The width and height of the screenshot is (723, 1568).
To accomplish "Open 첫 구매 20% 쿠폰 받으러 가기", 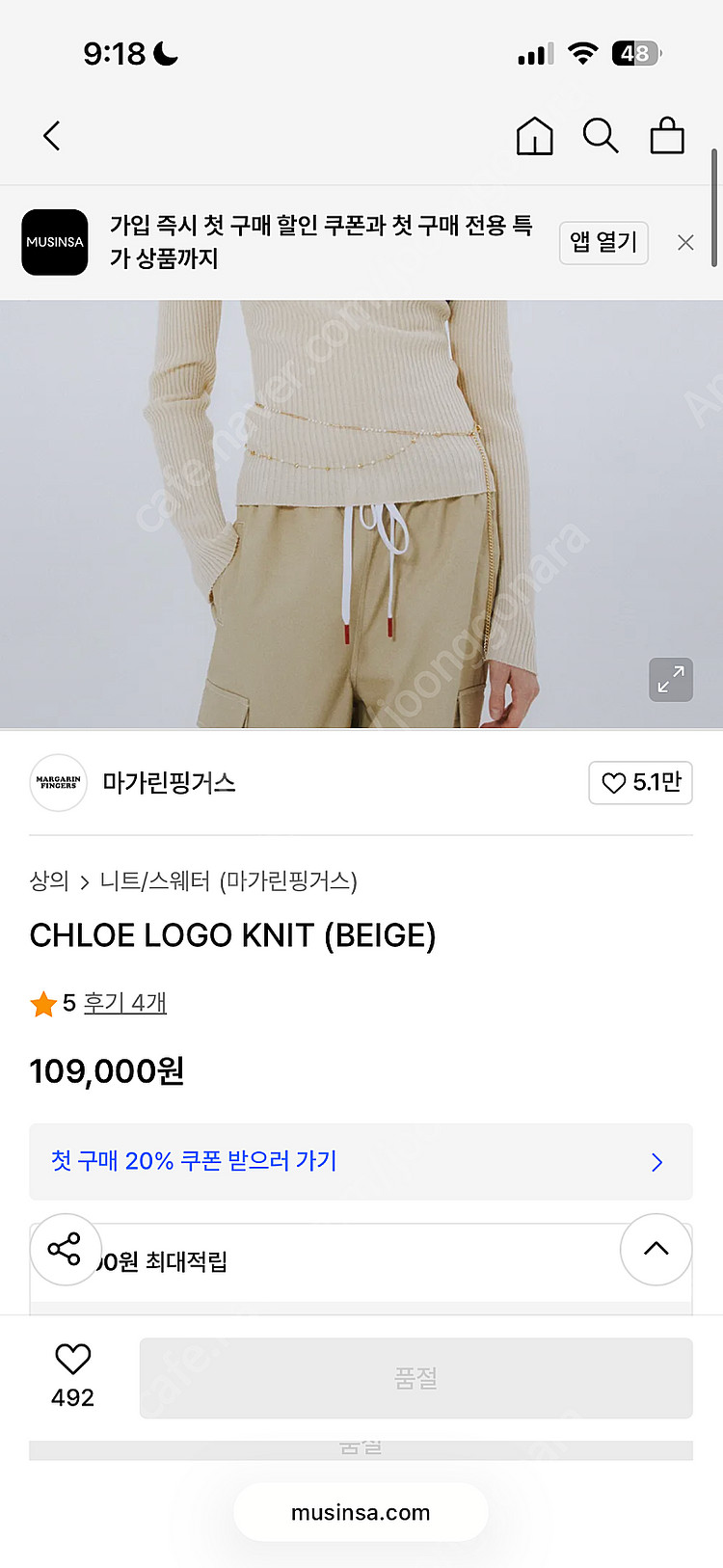I will pyautogui.click(x=361, y=1161).
